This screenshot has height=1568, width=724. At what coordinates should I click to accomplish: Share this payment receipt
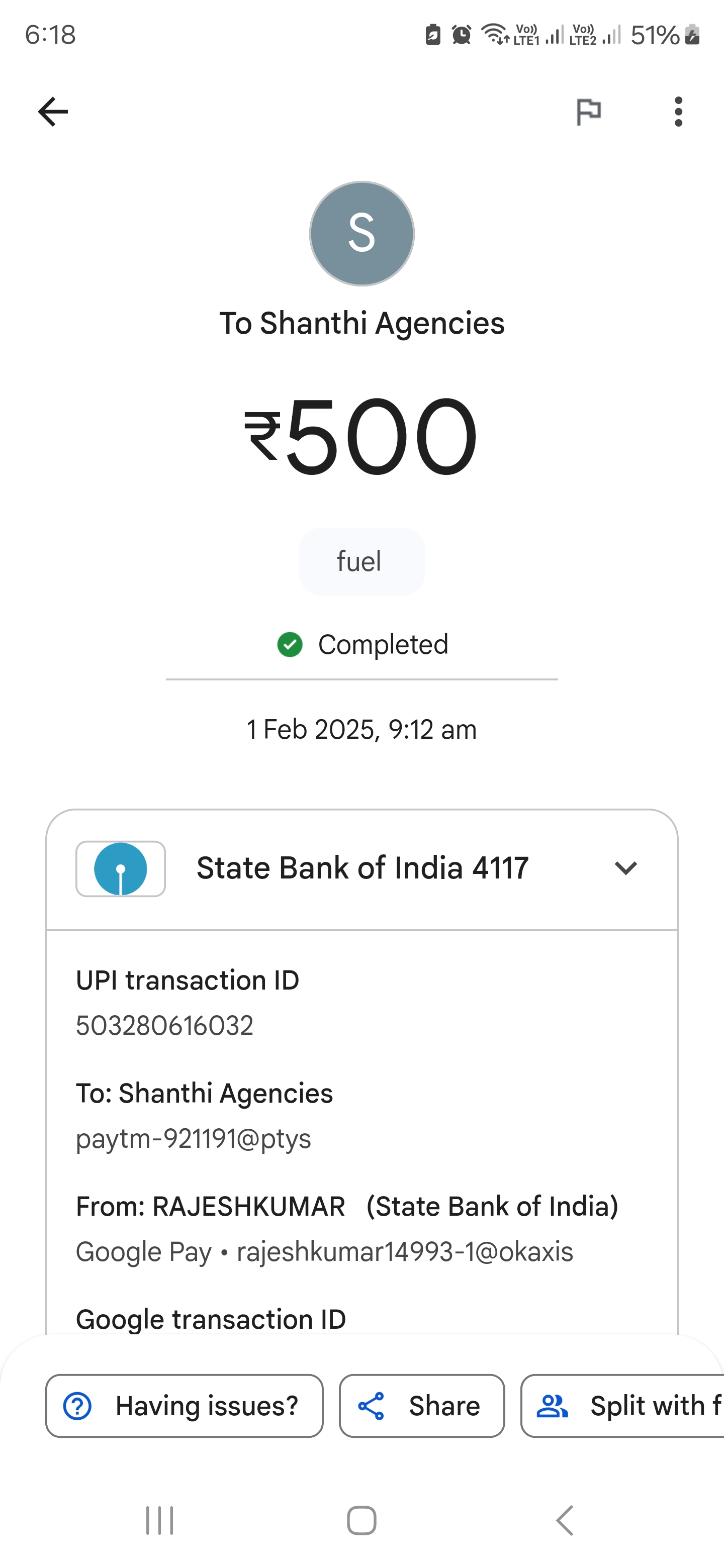pos(422,1406)
